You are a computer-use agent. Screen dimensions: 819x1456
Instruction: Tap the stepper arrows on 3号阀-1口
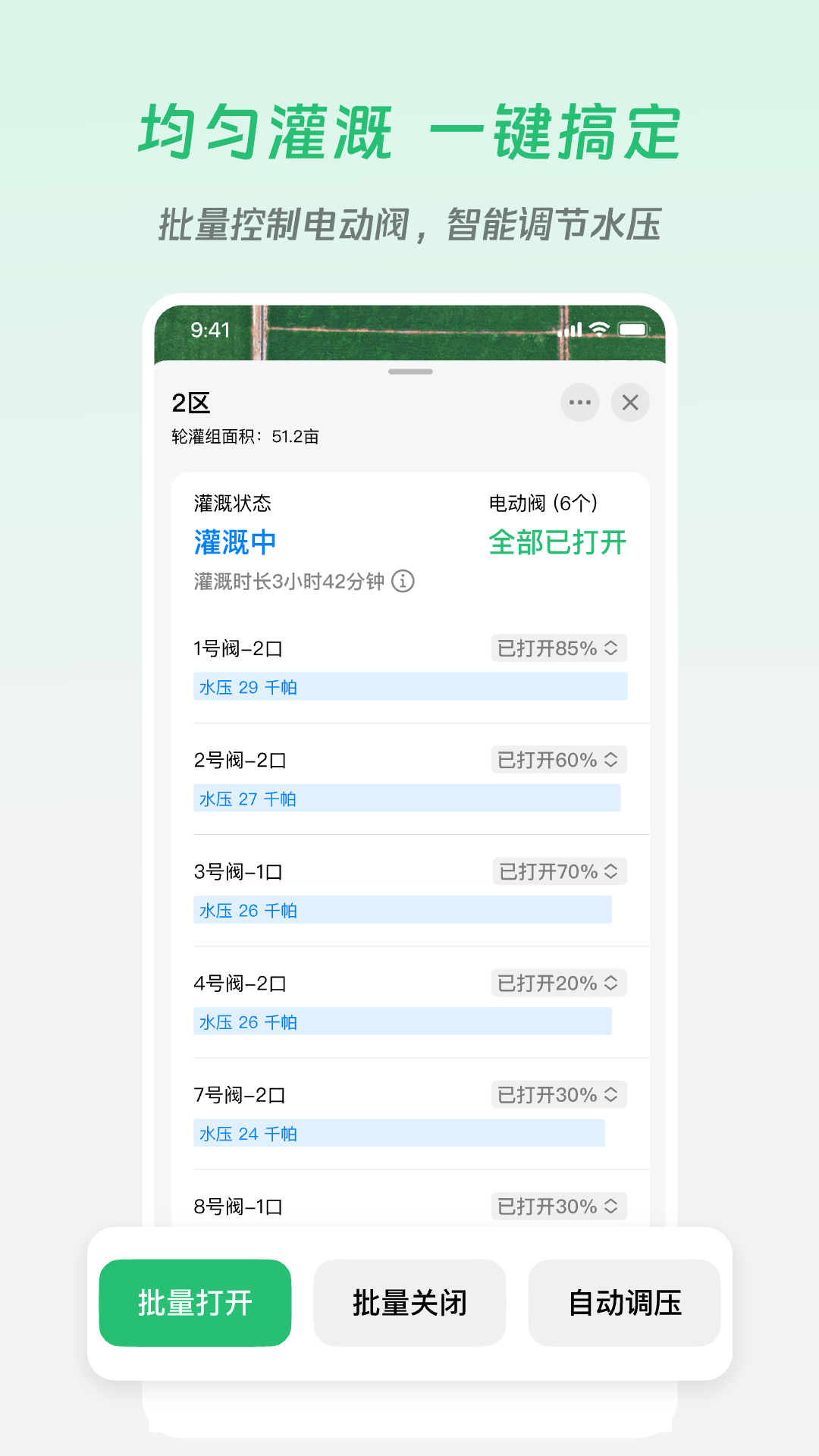pyautogui.click(x=611, y=871)
